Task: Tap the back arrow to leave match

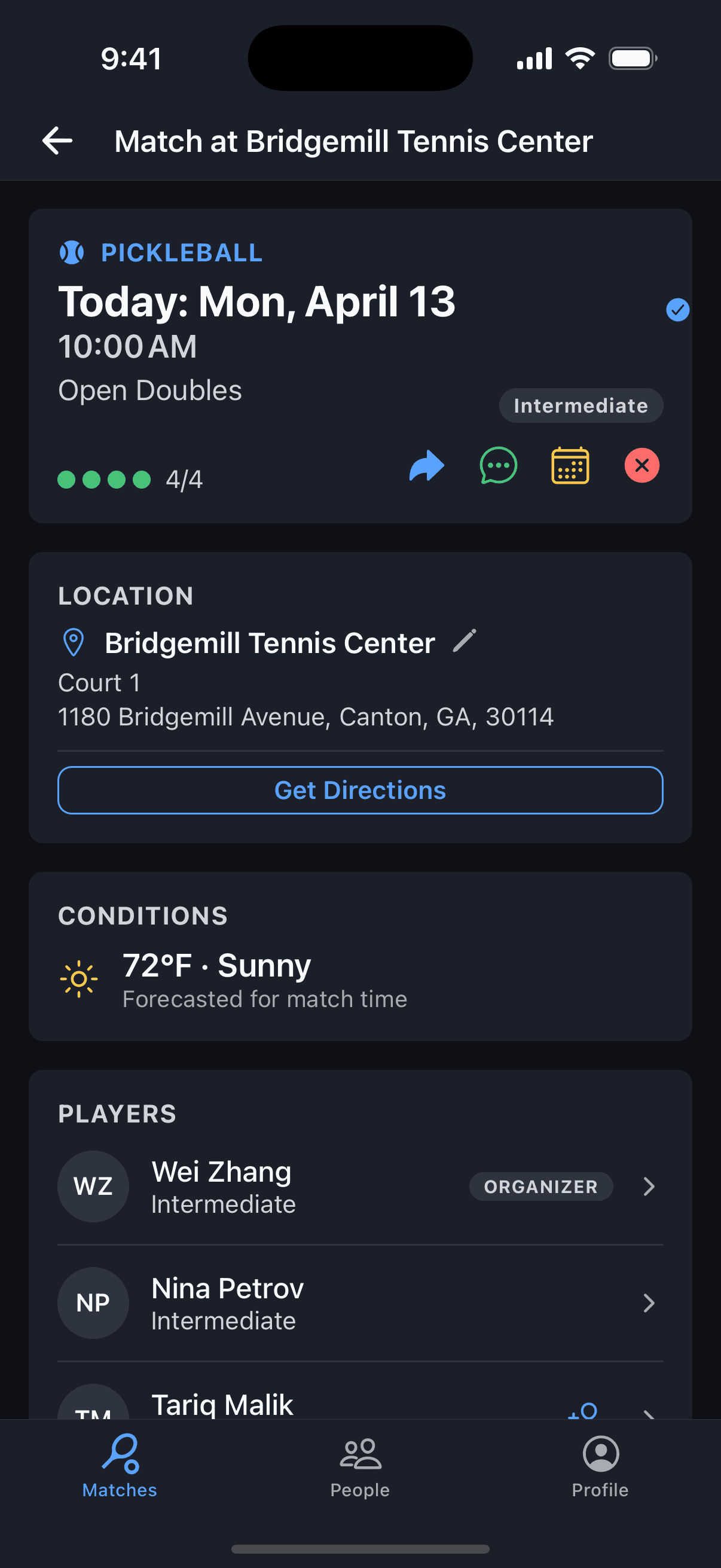Action: click(57, 141)
